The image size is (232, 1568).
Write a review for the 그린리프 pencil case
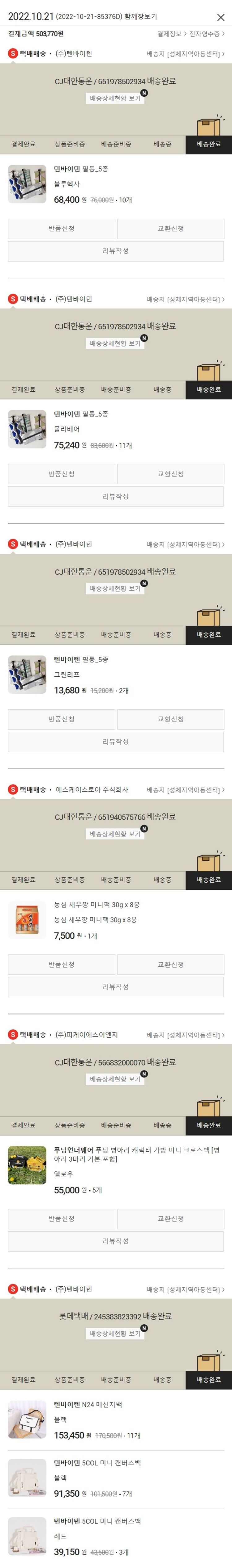click(x=116, y=742)
